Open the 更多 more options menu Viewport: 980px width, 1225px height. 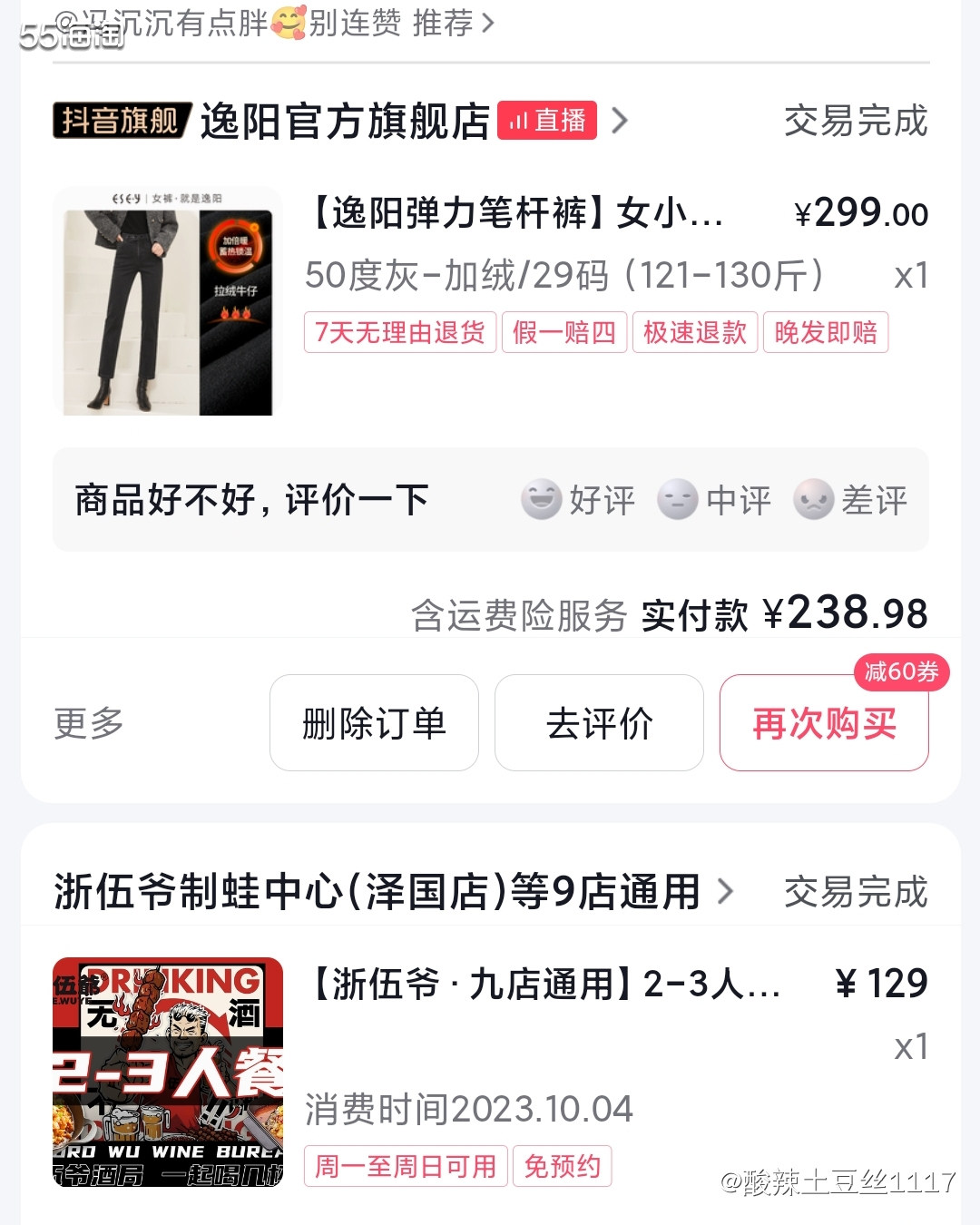click(86, 723)
